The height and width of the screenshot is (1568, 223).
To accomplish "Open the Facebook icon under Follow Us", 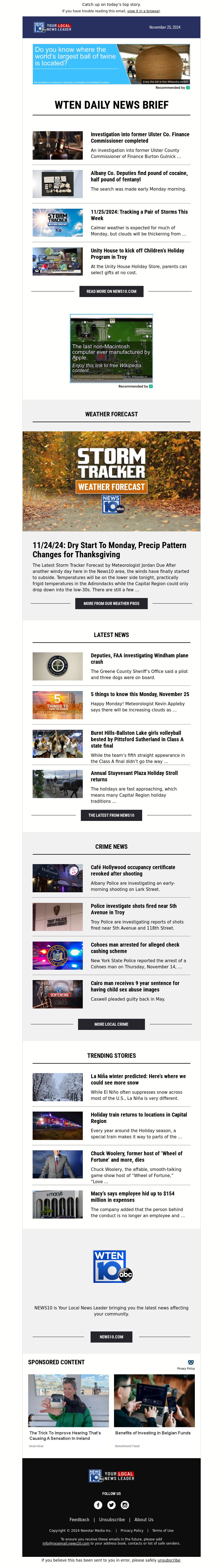I will [x=98, y=1505].
